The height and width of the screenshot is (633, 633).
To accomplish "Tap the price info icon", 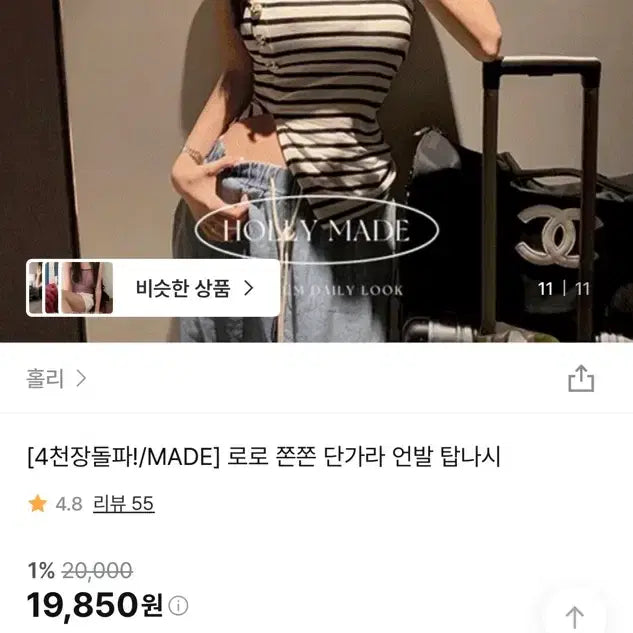I will pos(178,606).
